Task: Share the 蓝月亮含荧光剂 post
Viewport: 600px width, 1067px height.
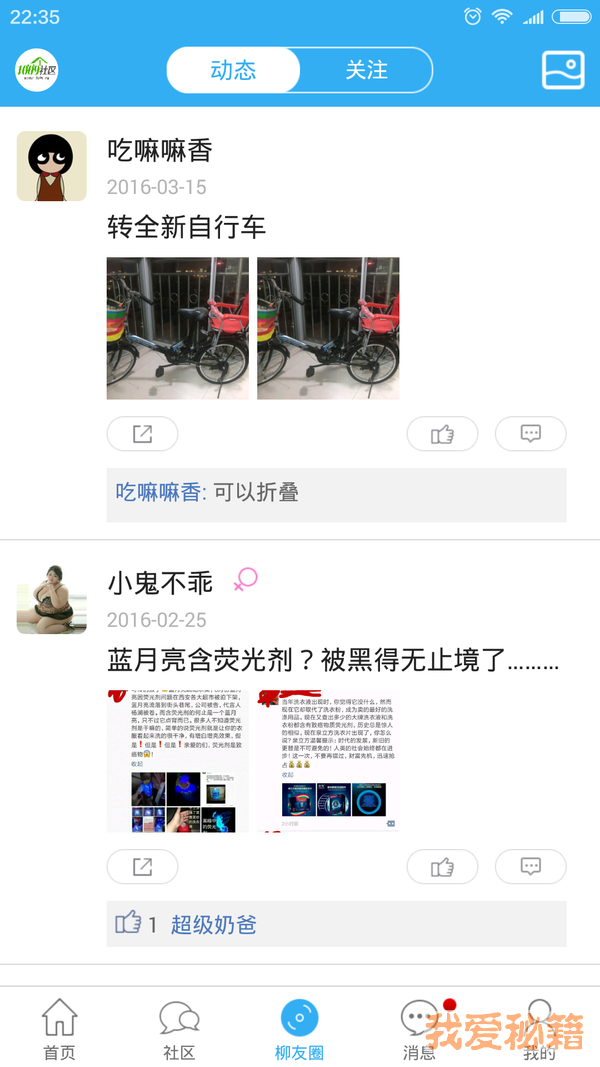Action: click(142, 867)
